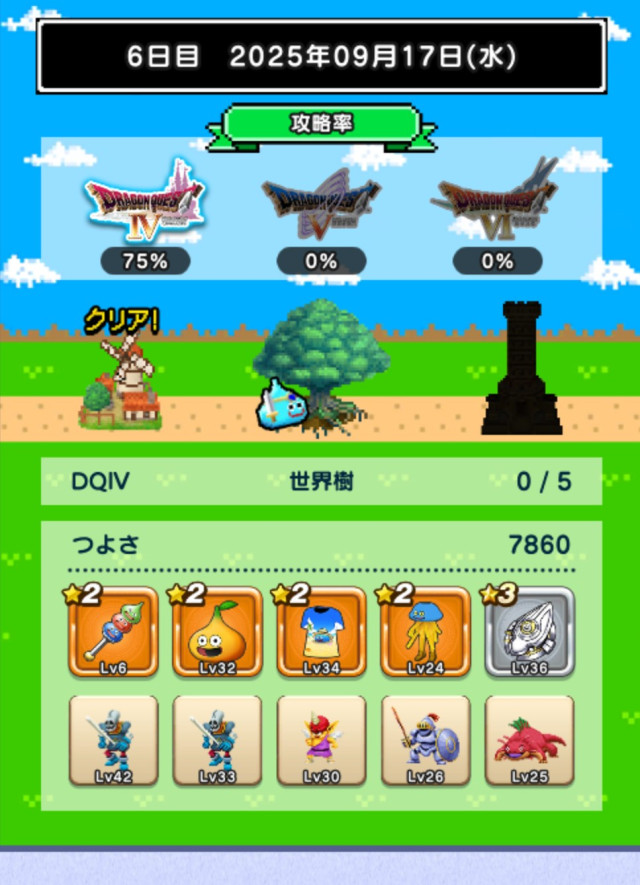Choose the Lv26 armored knight monster
This screenshot has height=885, width=640.
(425, 741)
